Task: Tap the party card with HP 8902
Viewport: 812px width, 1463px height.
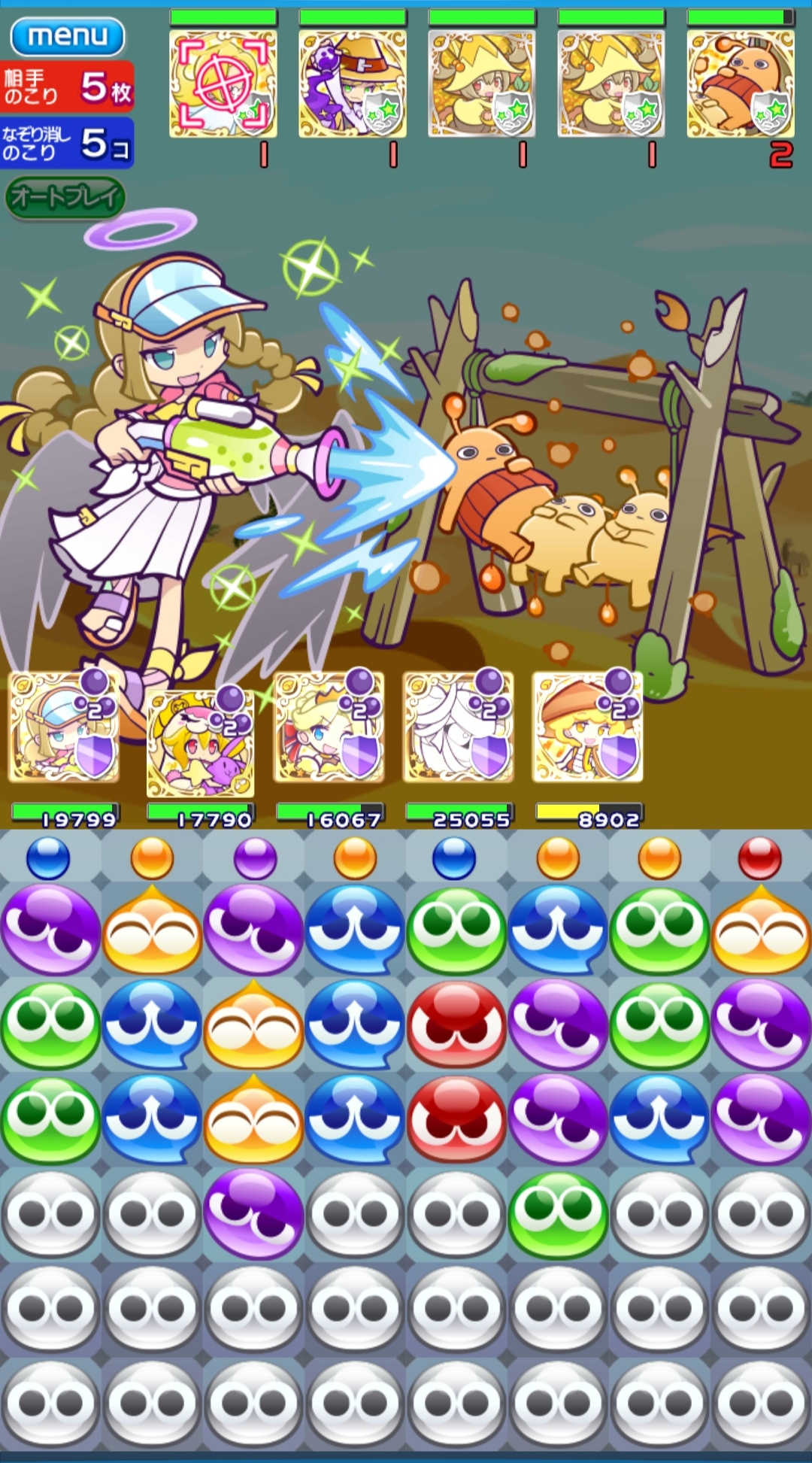Action: [x=588, y=727]
